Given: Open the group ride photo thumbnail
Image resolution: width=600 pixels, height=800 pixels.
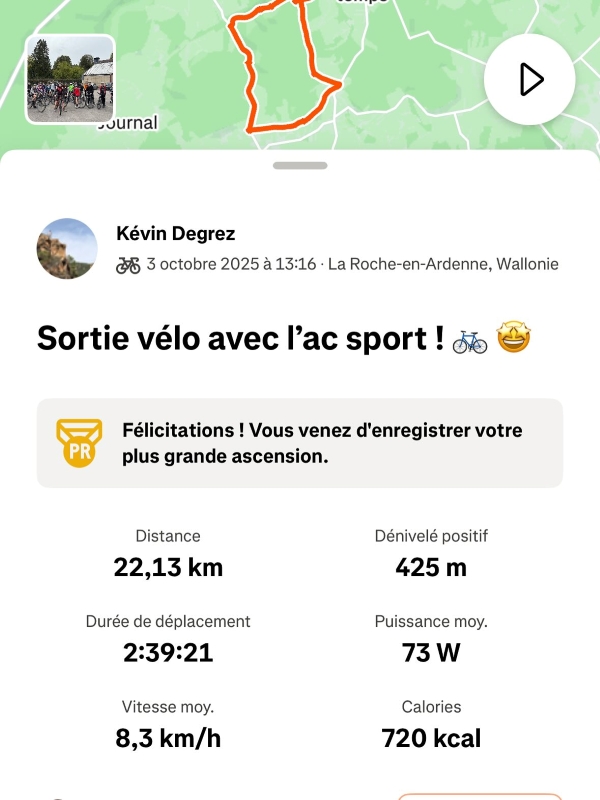Looking at the screenshot, I should (69, 80).
